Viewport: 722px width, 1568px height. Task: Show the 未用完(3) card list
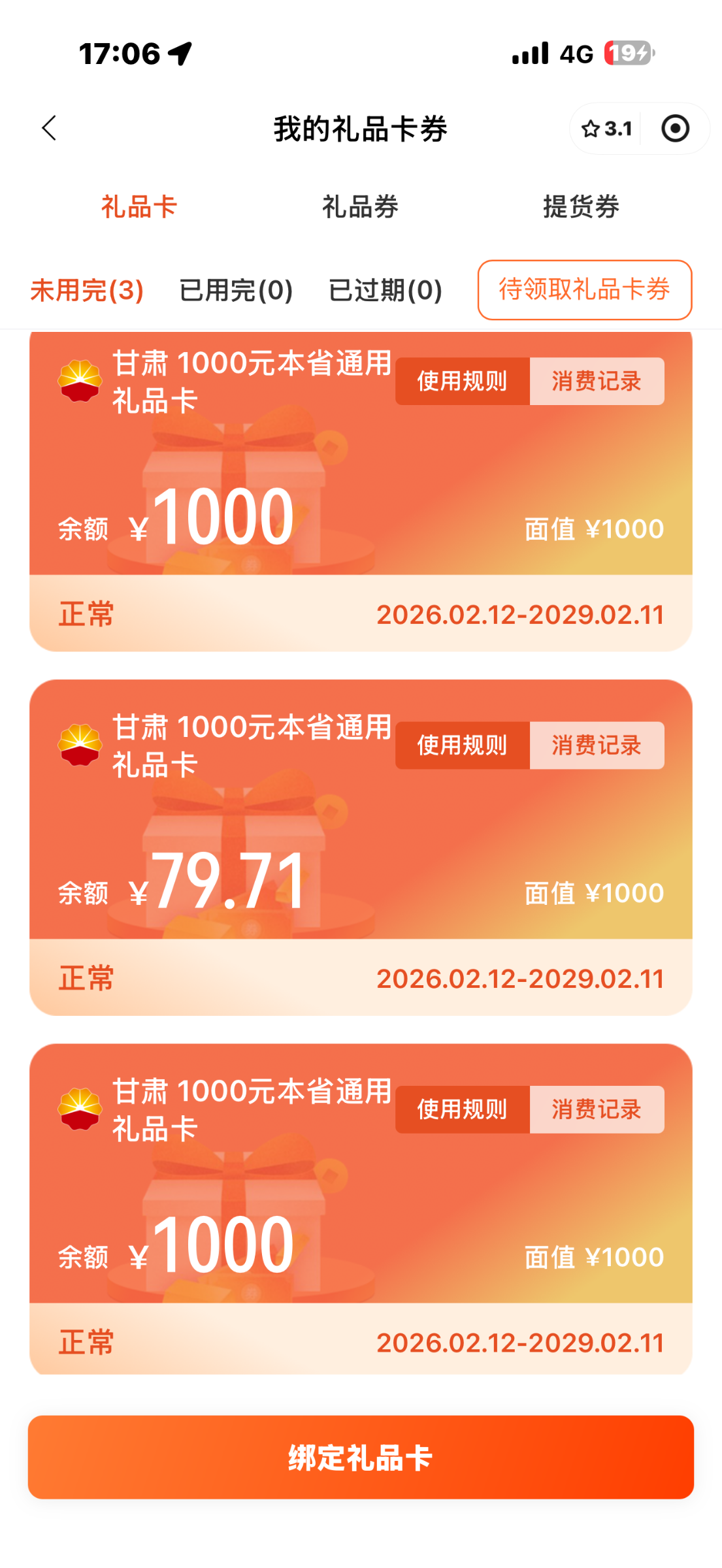pos(87,290)
